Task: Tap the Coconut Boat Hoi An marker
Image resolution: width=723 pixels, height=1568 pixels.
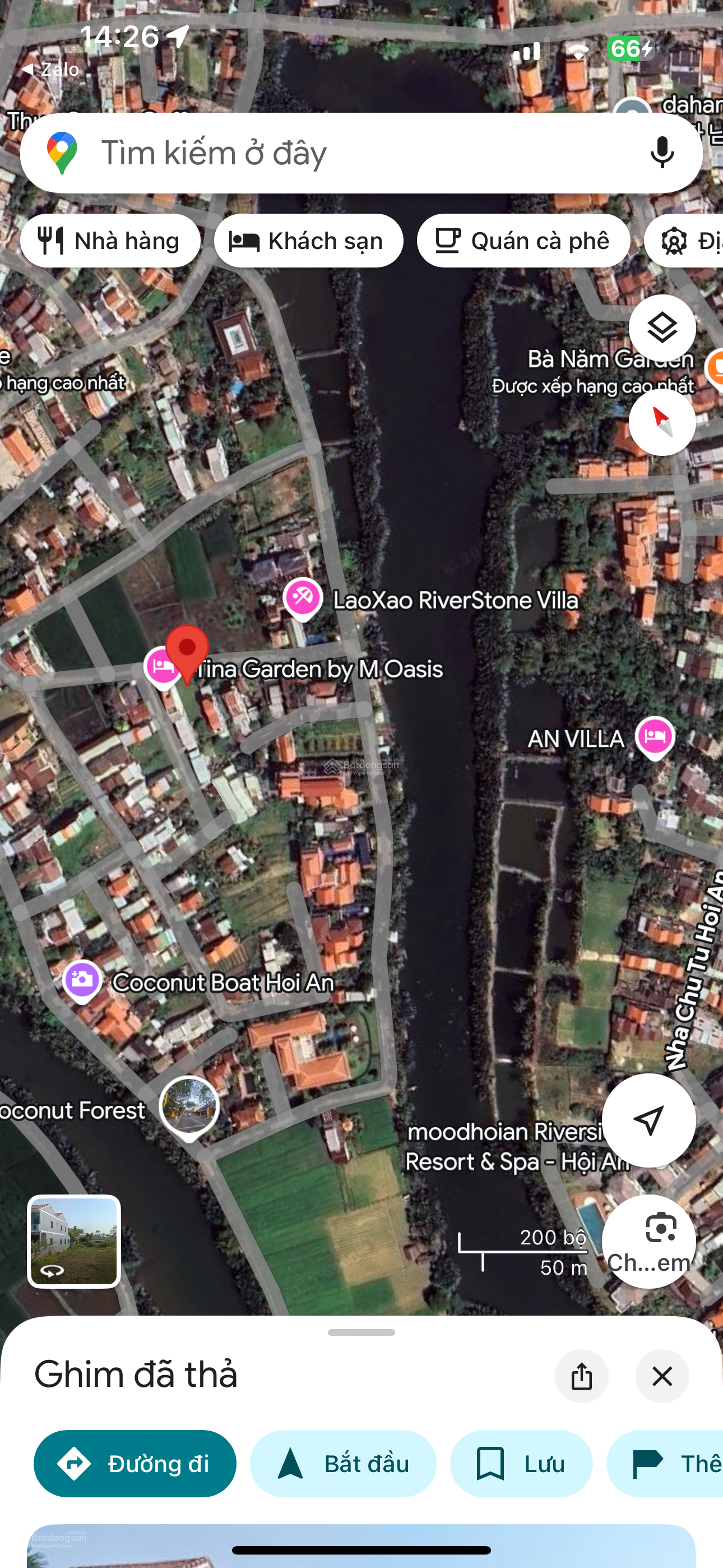Action: click(82, 981)
